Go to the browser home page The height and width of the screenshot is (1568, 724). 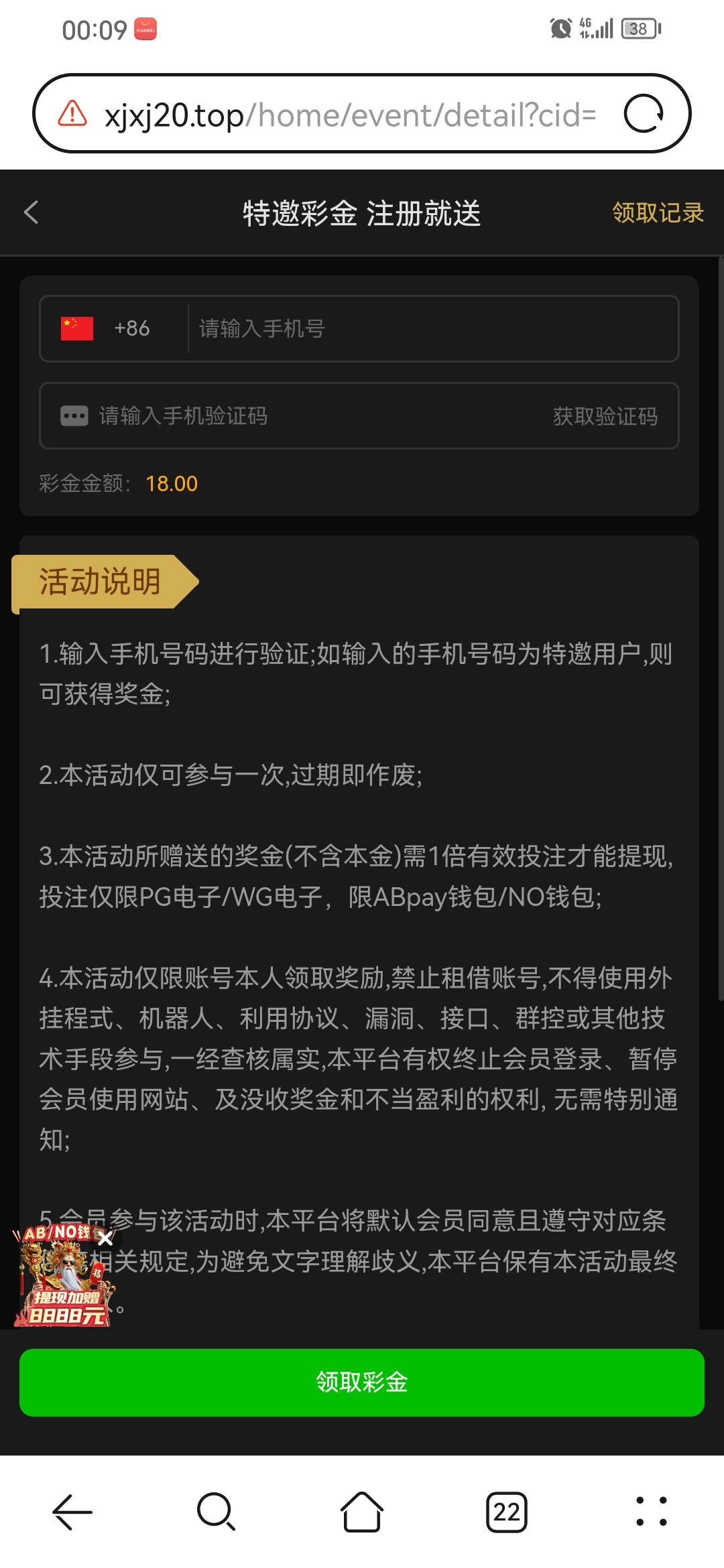[362, 1512]
